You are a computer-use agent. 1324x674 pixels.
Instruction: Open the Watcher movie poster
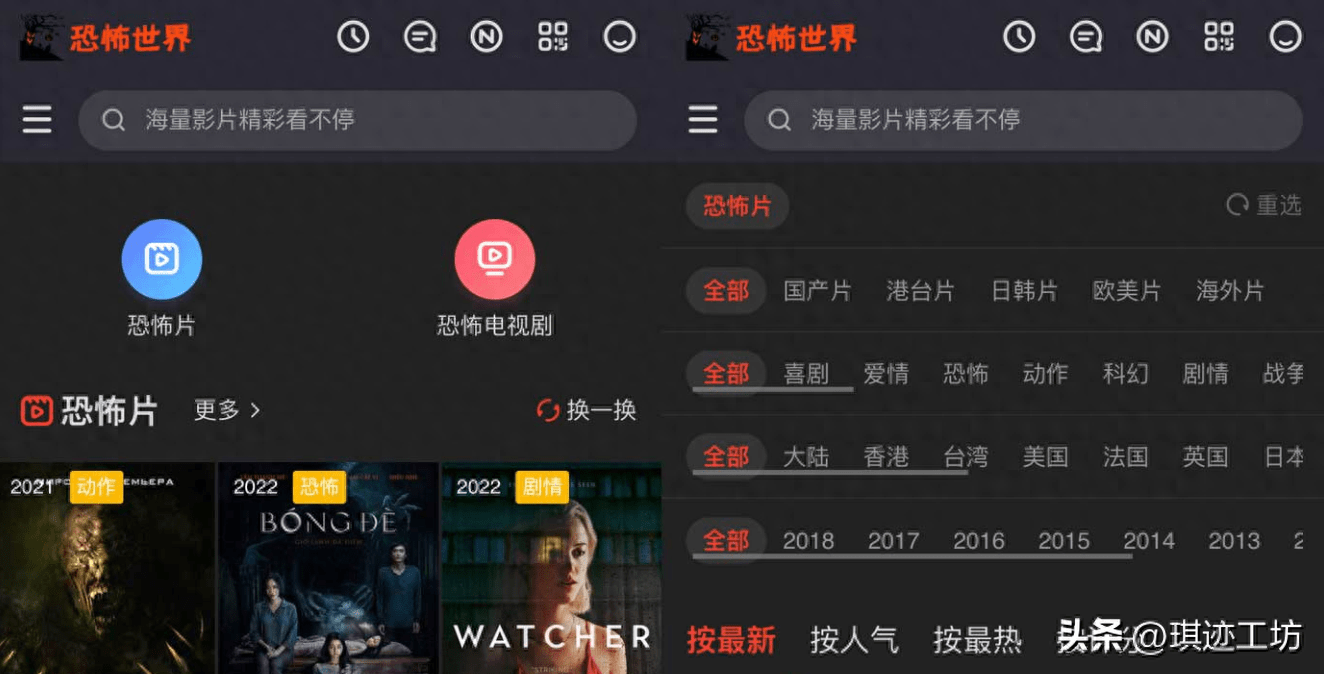pyautogui.click(x=551, y=570)
